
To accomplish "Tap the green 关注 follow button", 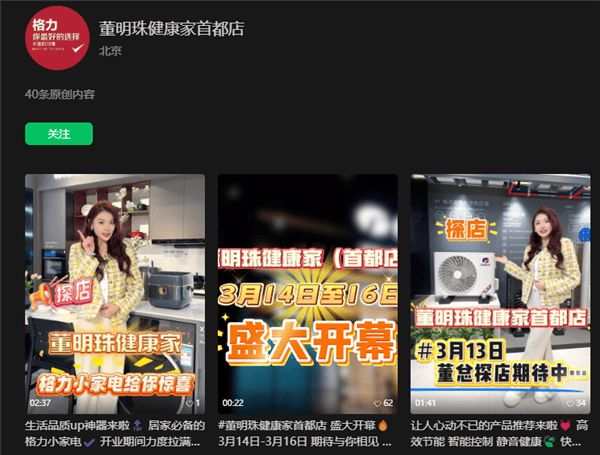I will [58, 134].
